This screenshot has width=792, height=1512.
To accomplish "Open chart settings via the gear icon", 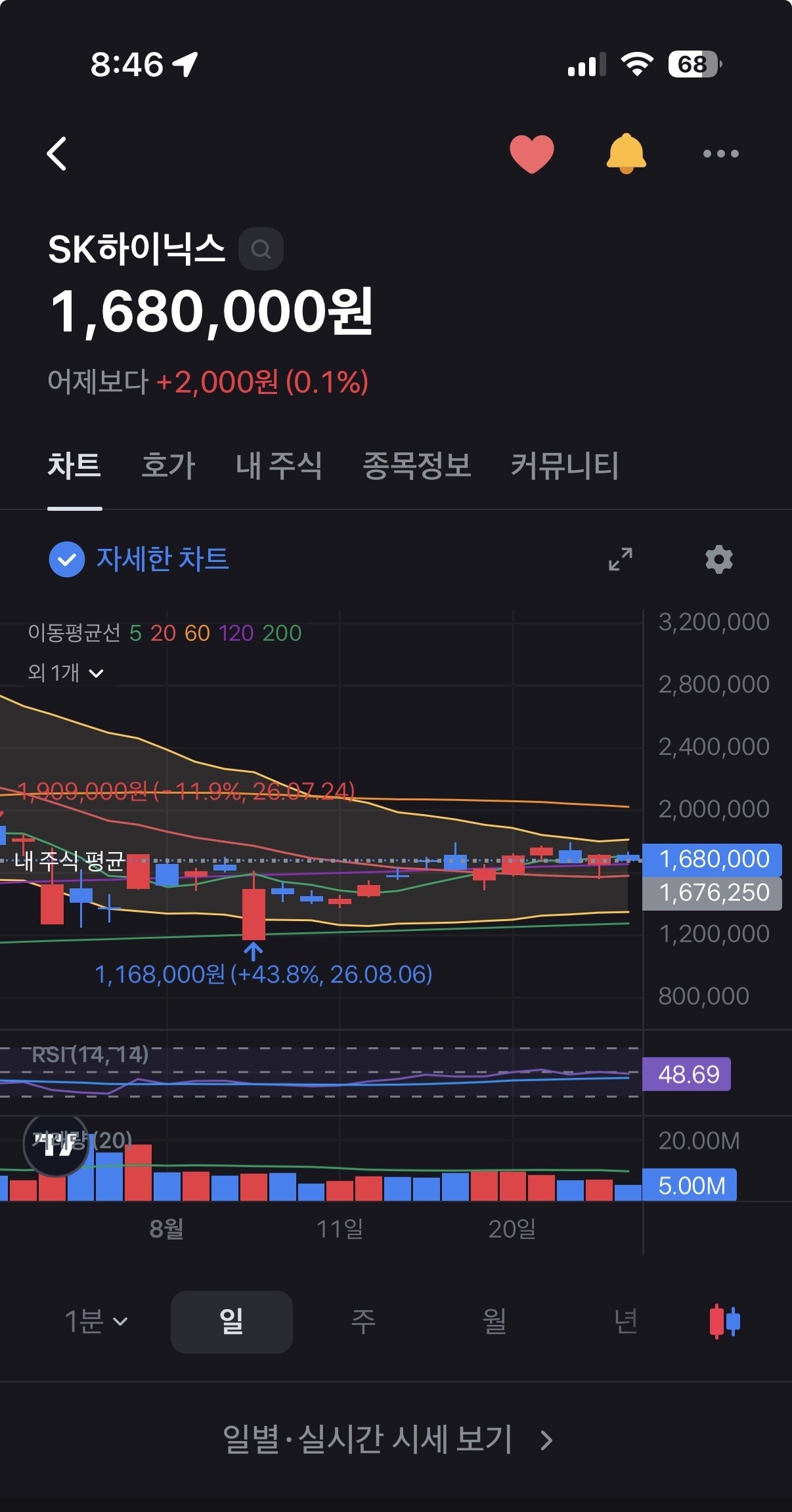I will coord(718,559).
